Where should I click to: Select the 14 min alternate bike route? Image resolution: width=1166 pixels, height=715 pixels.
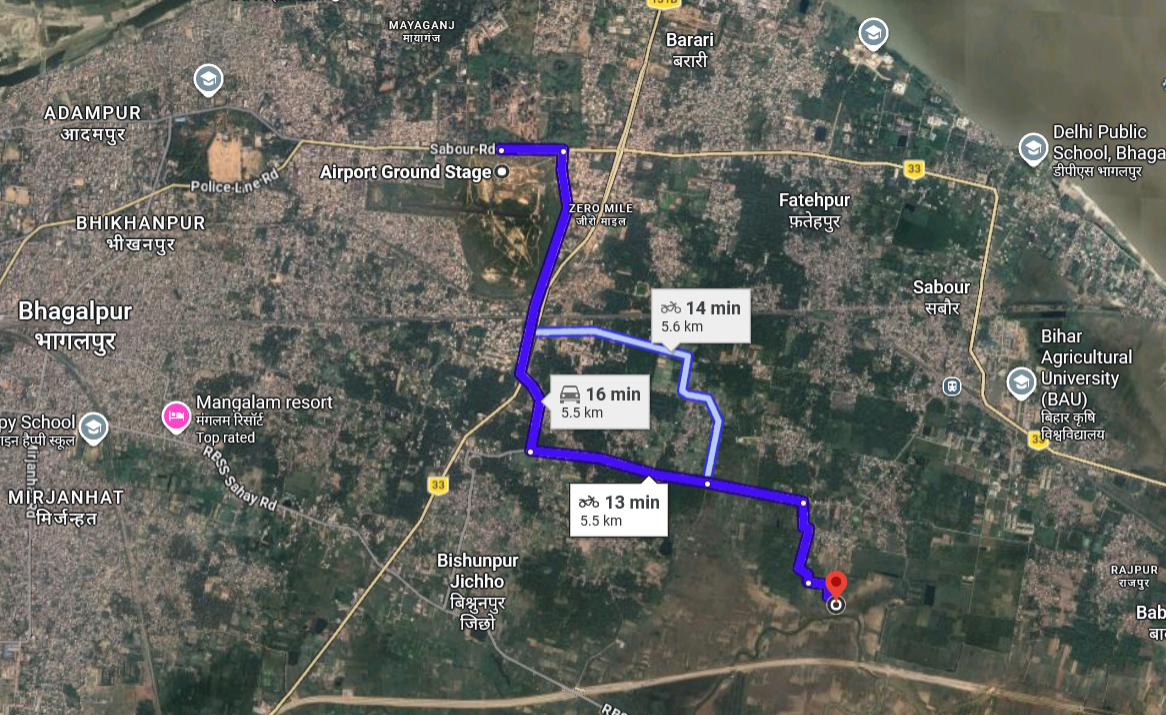[x=700, y=316]
